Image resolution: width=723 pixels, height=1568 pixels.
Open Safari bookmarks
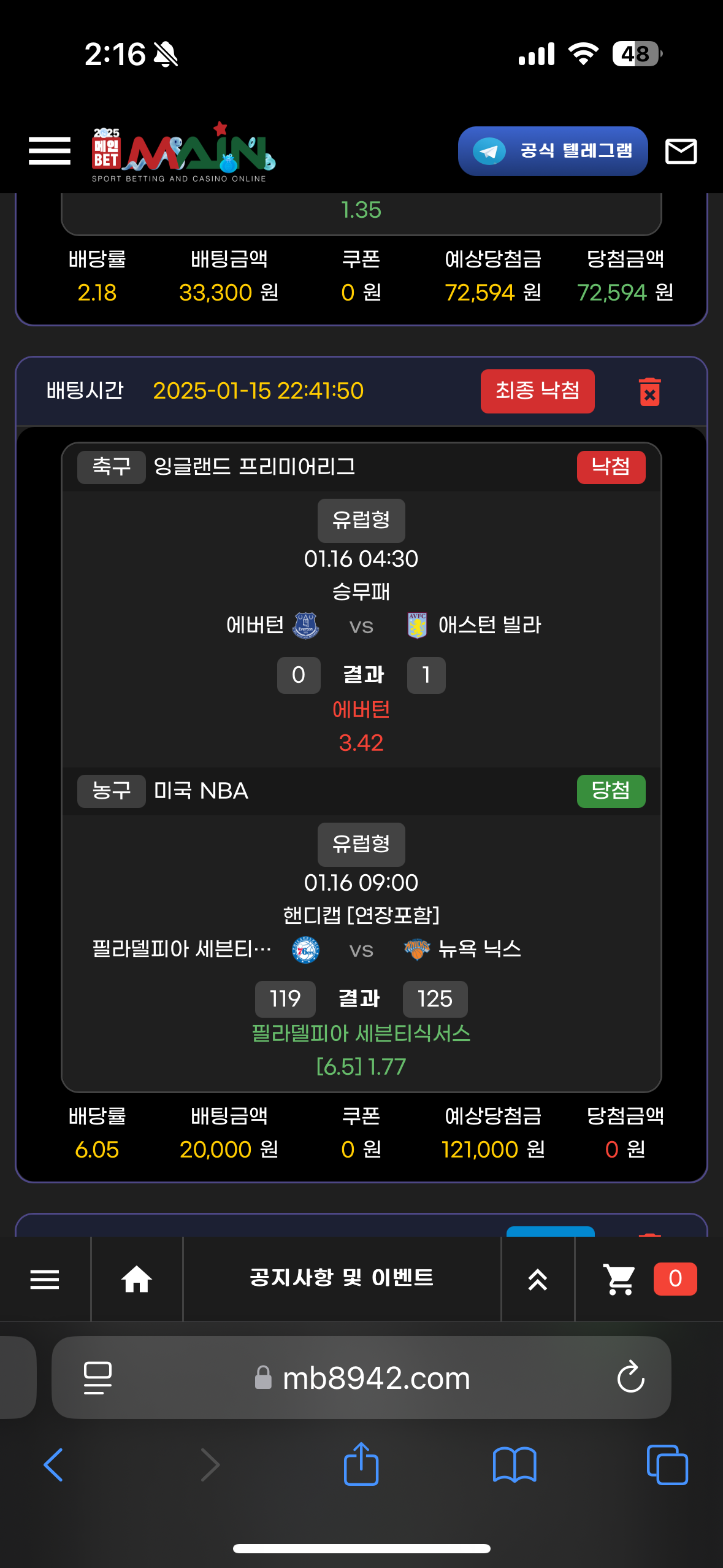(x=515, y=1465)
